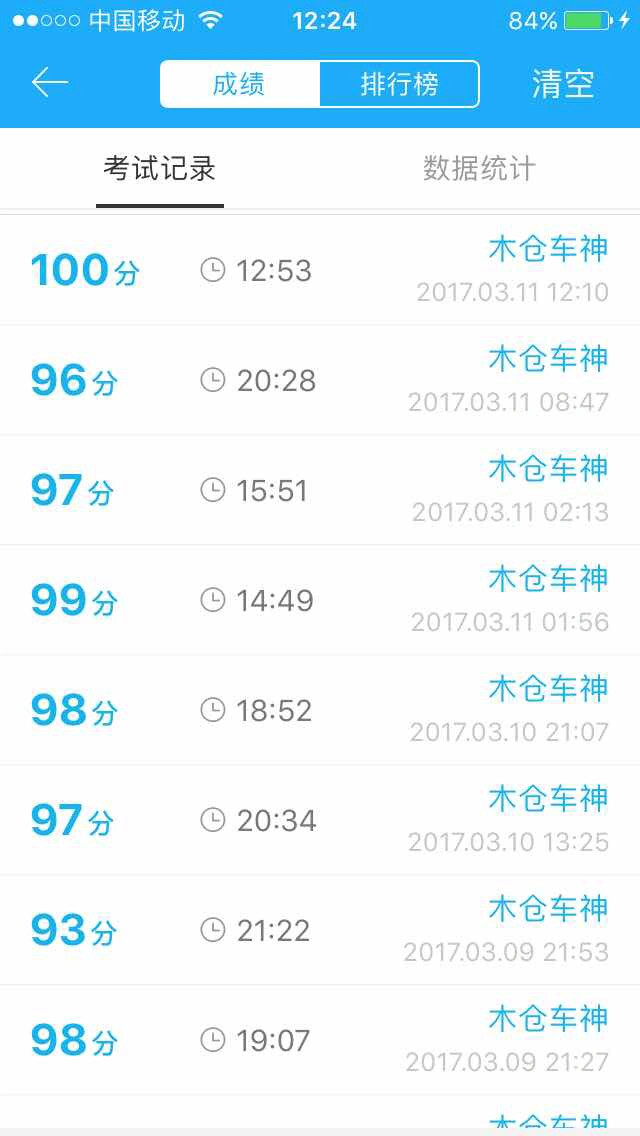Switch to the 排行榜 segment
640x1136 pixels.
399,84
